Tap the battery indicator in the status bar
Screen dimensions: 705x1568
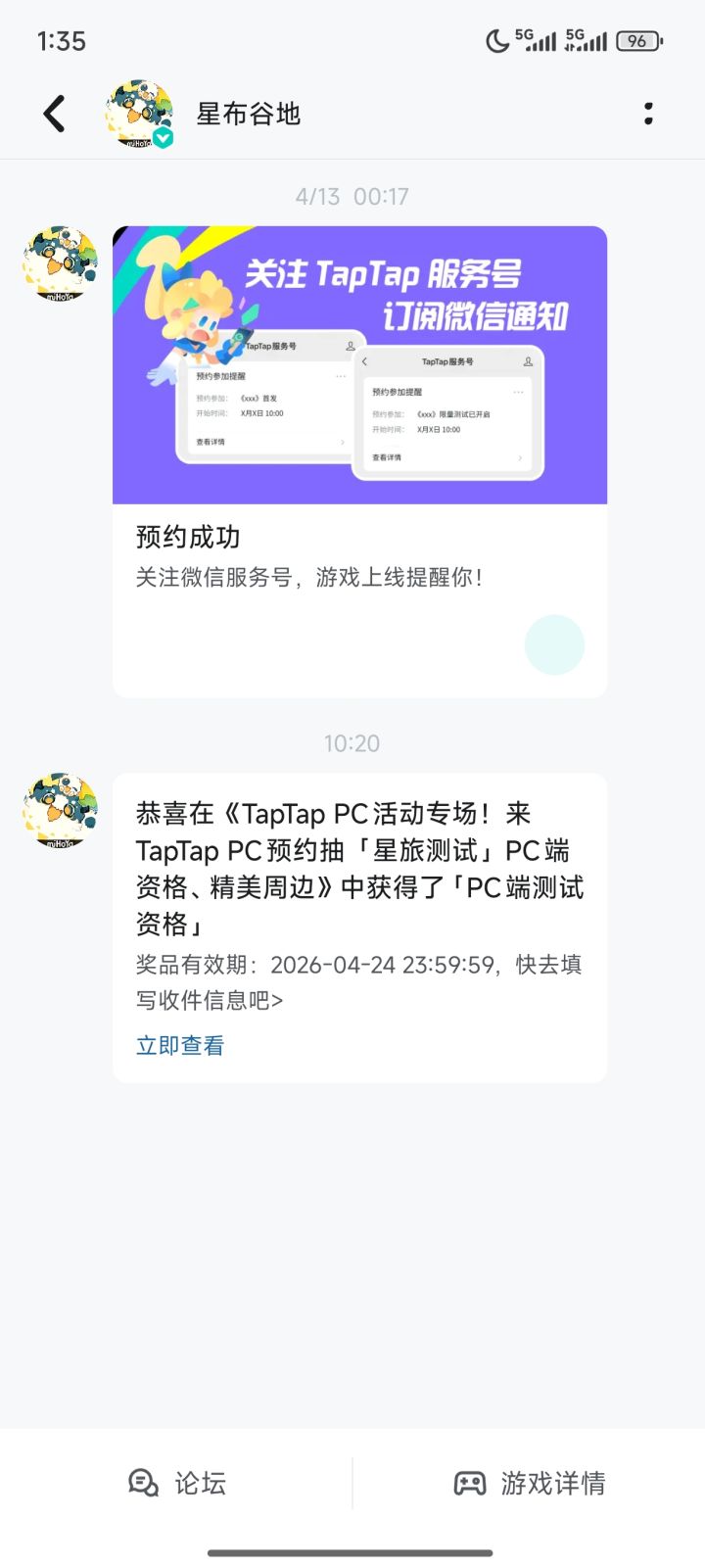click(x=637, y=40)
